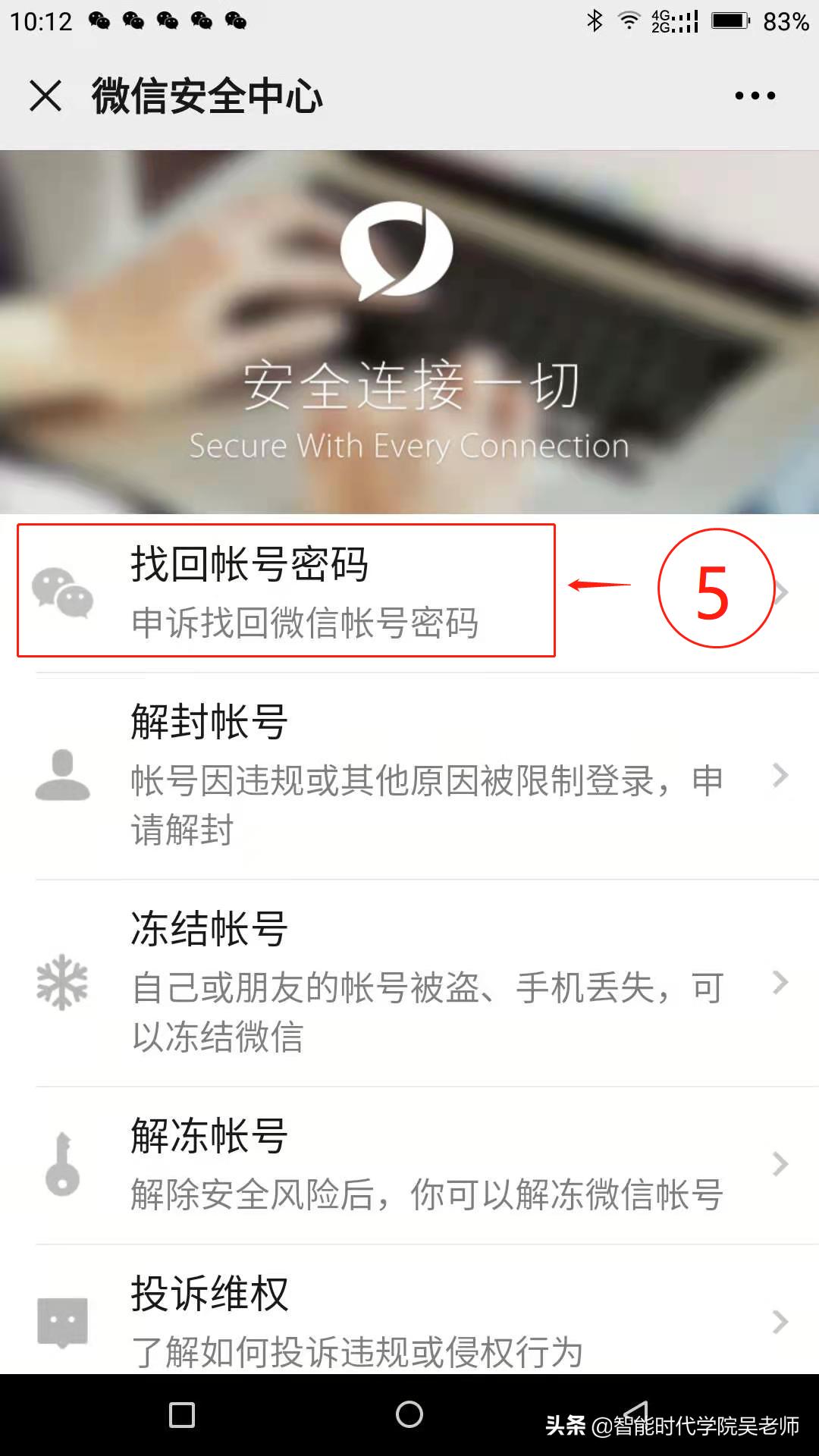Tap the circular home navigation button
Screen dimensions: 819x1456
[x=409, y=1410]
